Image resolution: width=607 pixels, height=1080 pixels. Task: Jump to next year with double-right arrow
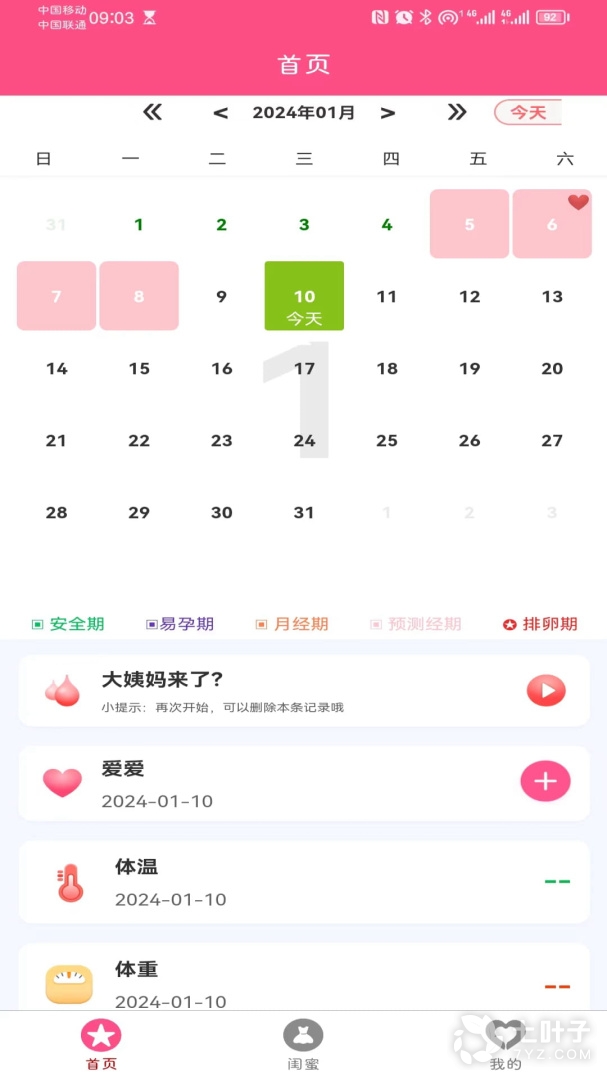pos(457,112)
